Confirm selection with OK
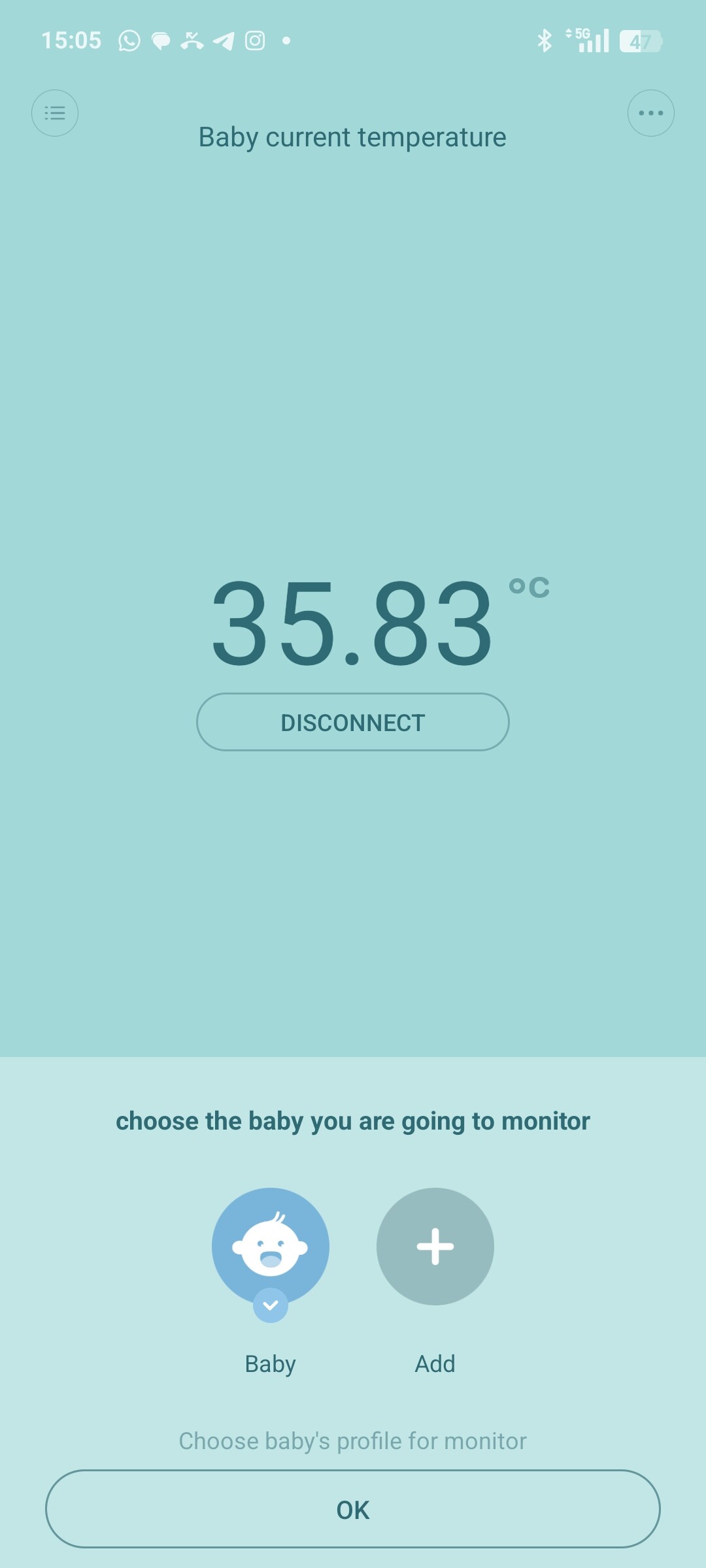 [353, 1509]
